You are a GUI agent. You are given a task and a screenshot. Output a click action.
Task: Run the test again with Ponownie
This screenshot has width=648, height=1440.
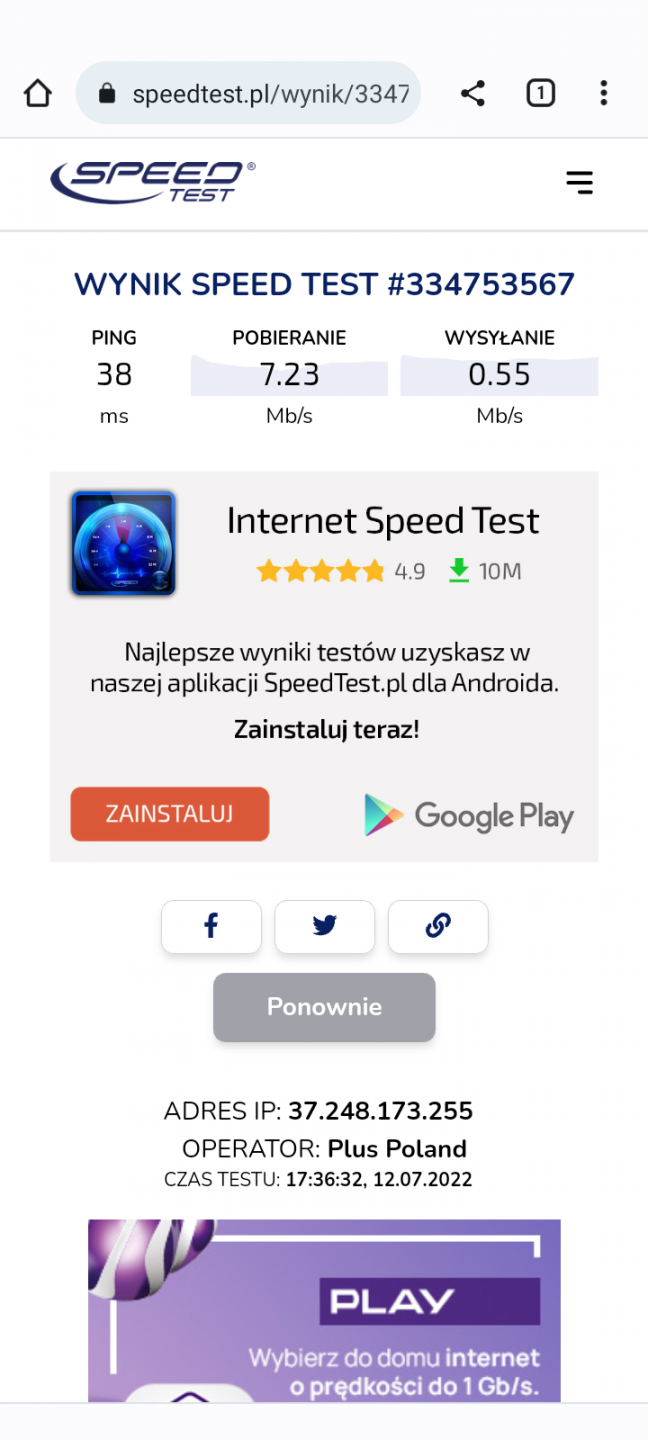324,1007
